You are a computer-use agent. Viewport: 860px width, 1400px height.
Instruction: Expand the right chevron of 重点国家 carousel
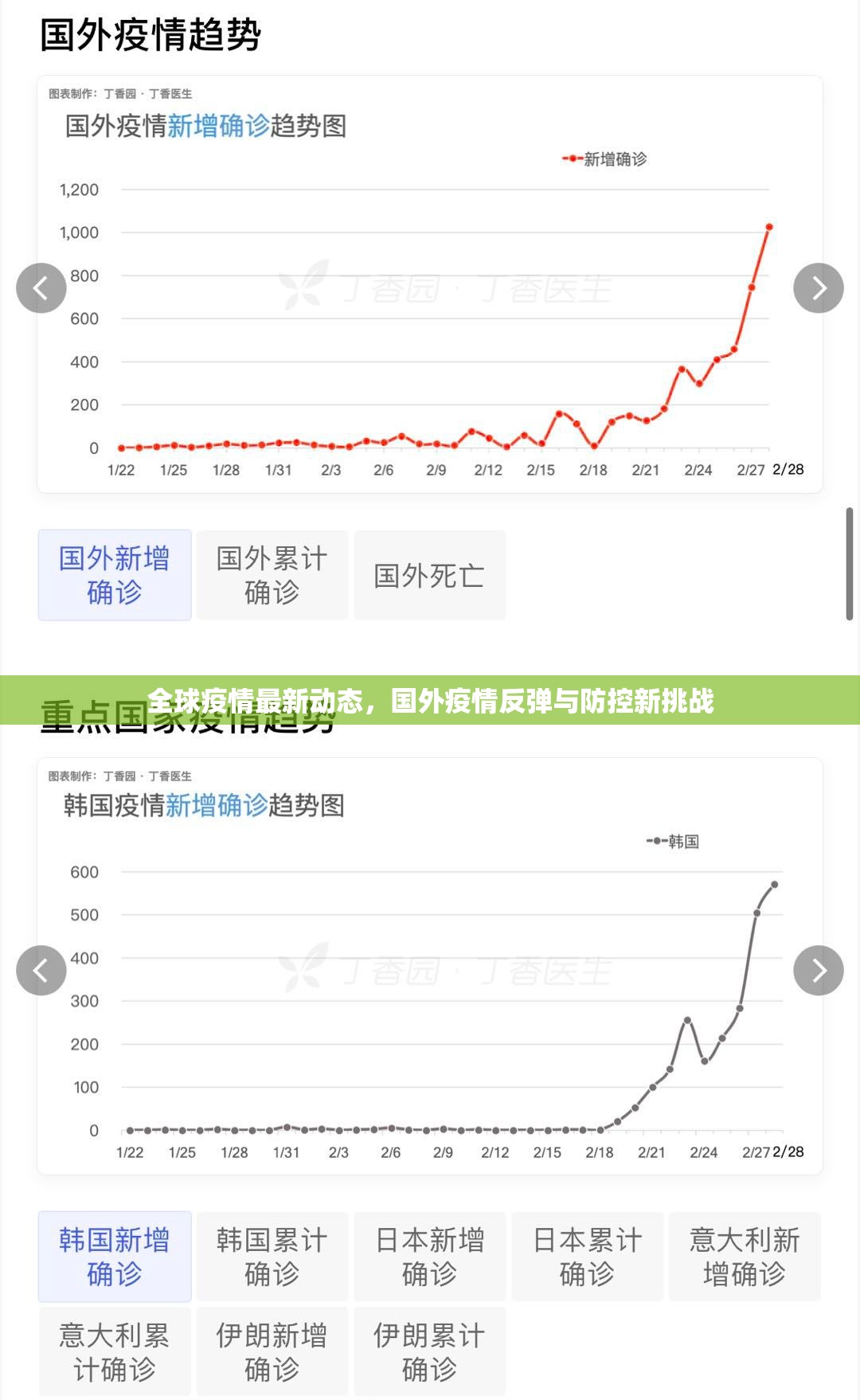coord(818,970)
